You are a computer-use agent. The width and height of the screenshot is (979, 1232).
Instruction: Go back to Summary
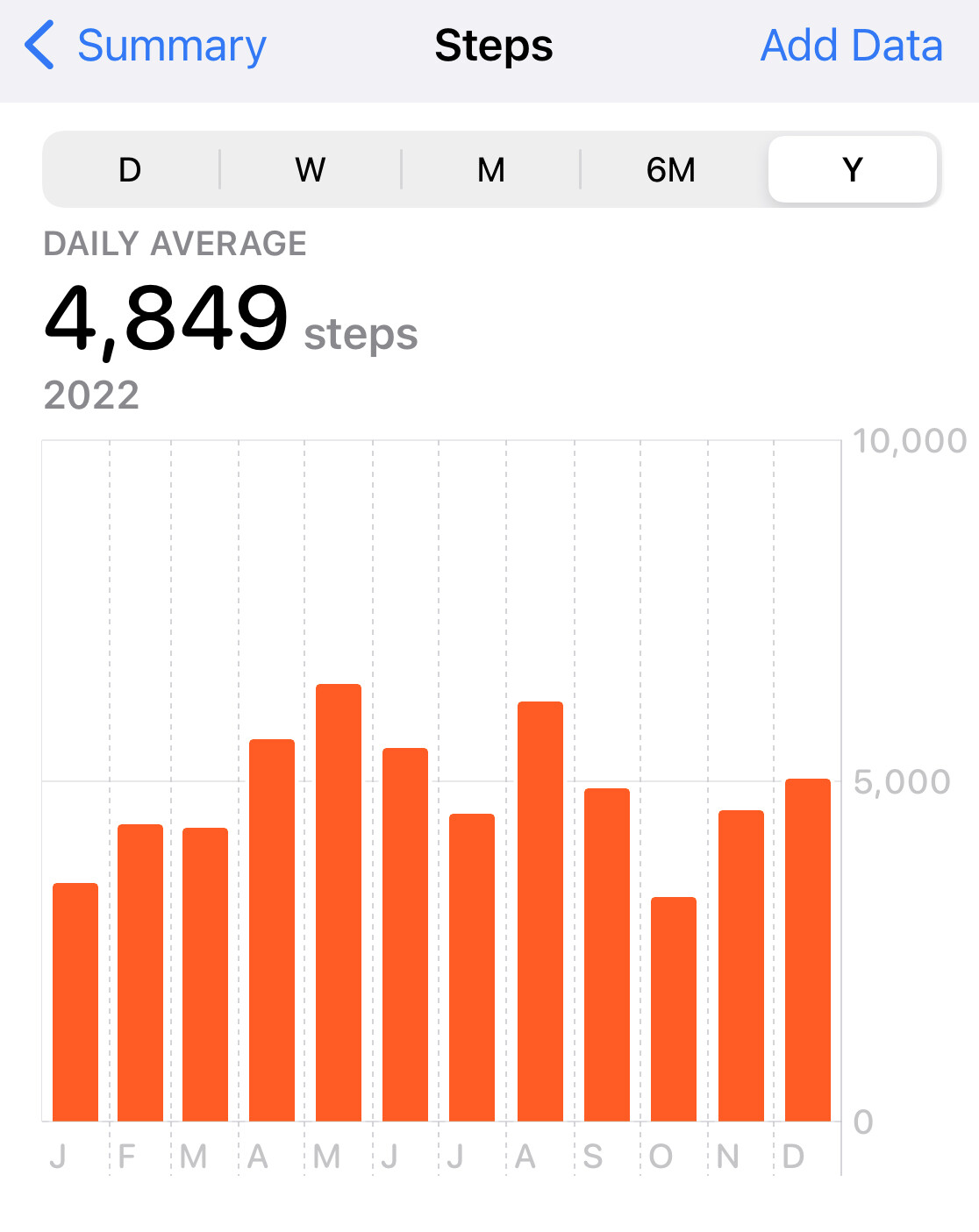coord(146,46)
